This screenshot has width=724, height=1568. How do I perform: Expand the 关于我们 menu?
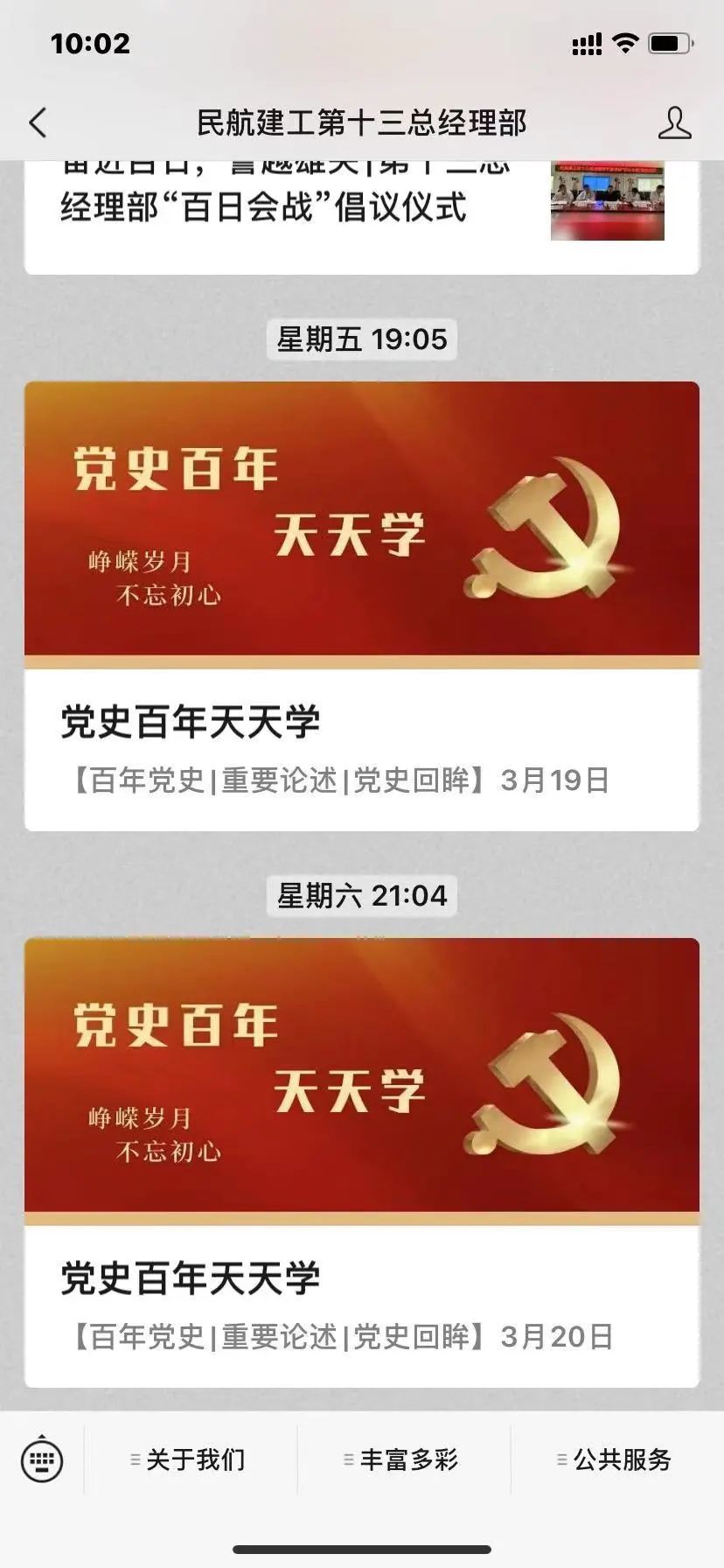[191, 1459]
